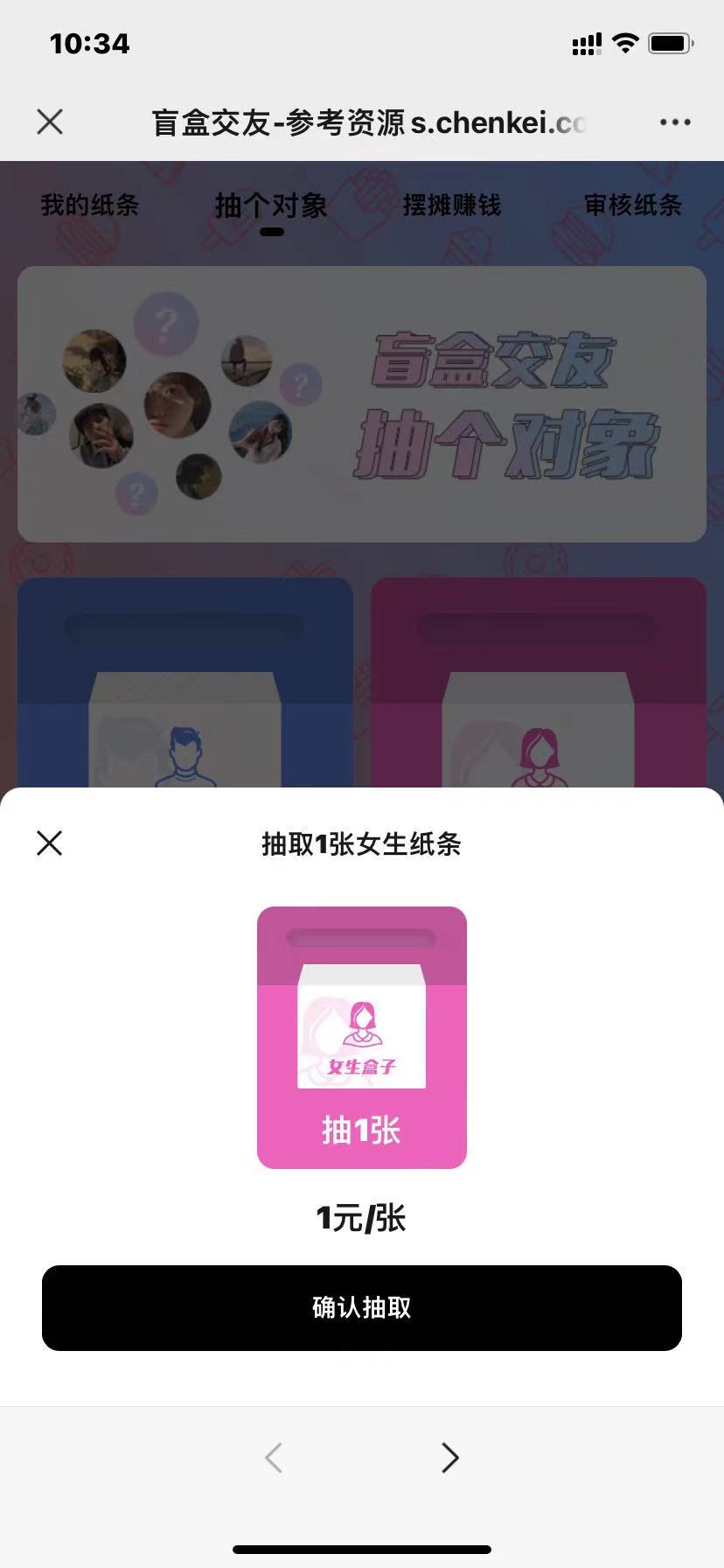Screen dimensions: 724x1568
Task: Tap the left chevron arrow
Action: (x=274, y=1457)
